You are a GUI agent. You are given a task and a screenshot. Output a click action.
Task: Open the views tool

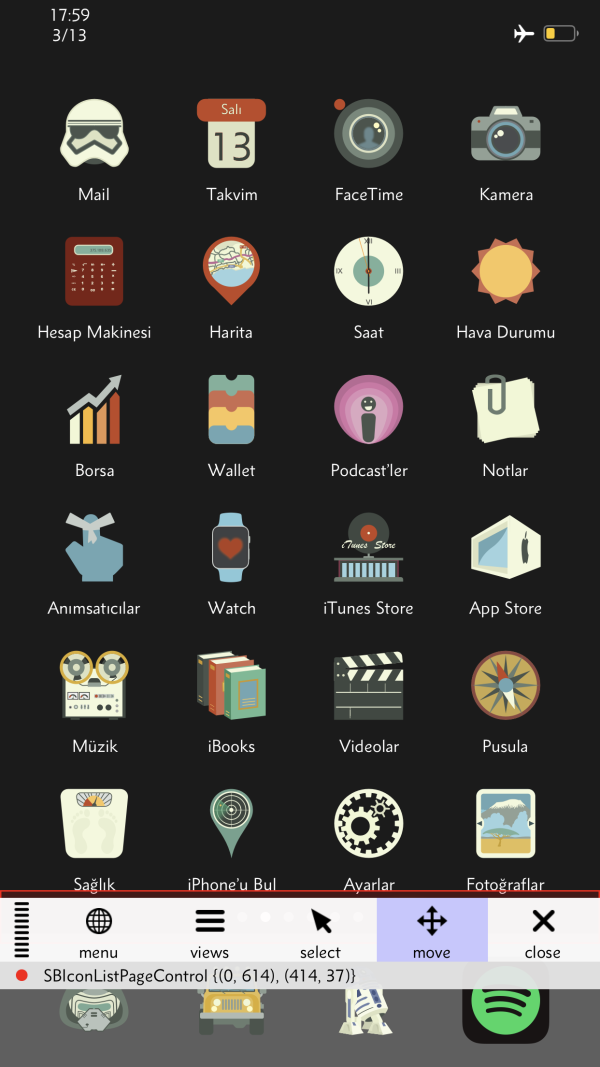click(x=209, y=930)
